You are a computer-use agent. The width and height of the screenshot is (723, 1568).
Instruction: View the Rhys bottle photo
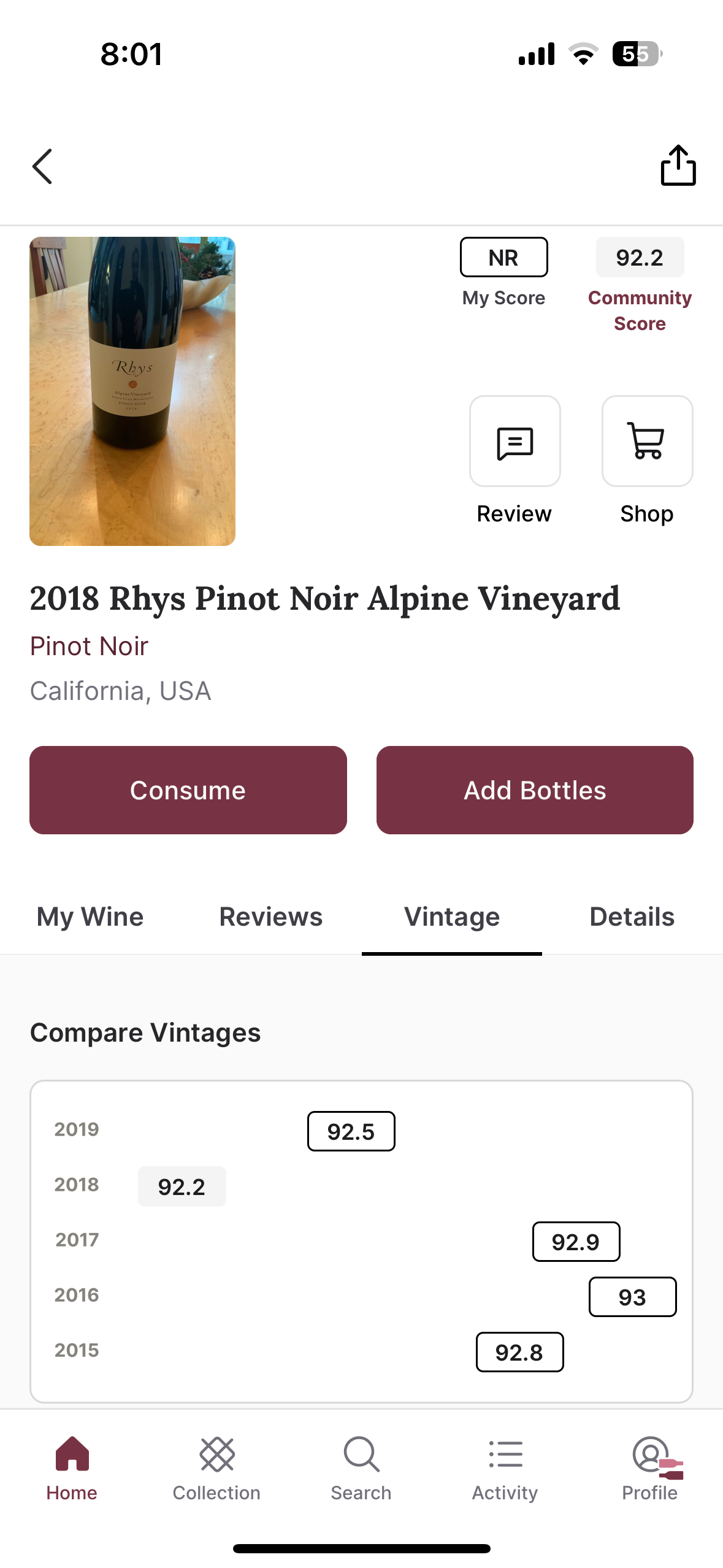click(x=132, y=391)
